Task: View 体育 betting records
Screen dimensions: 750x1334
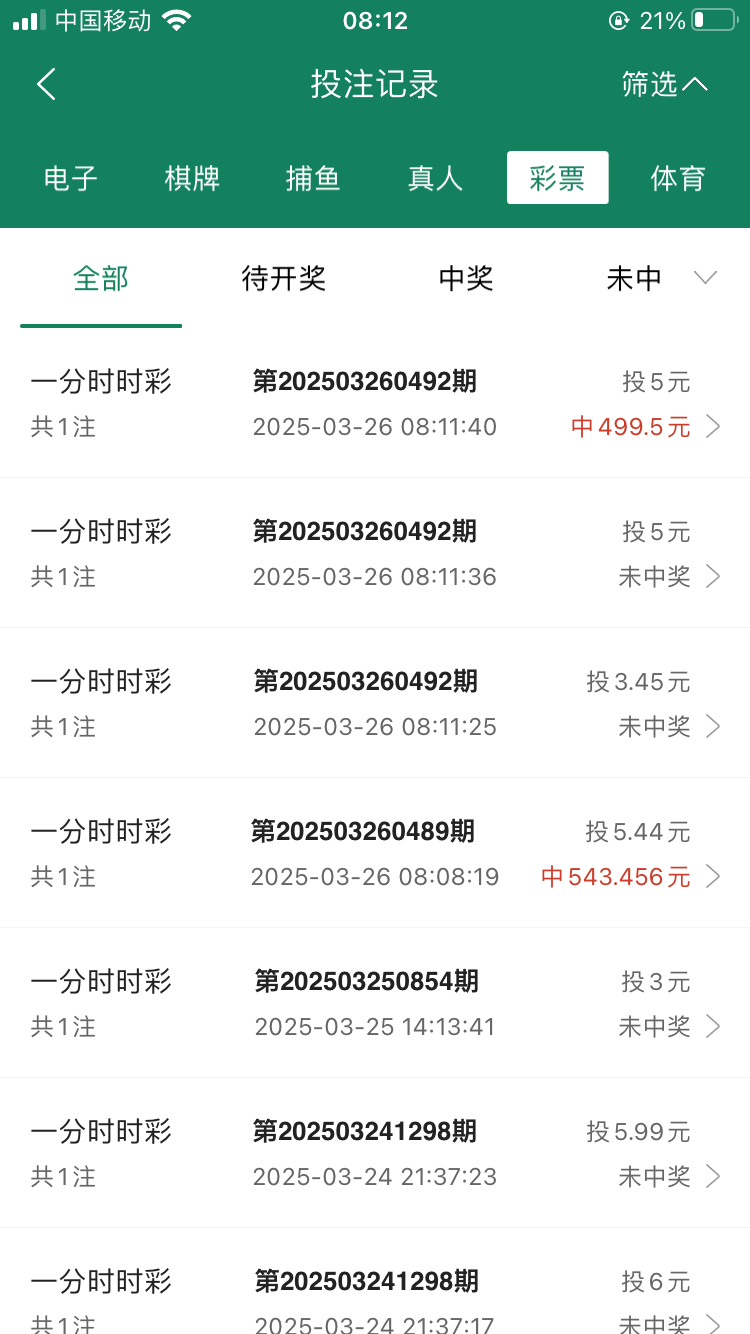Action: 678,178
